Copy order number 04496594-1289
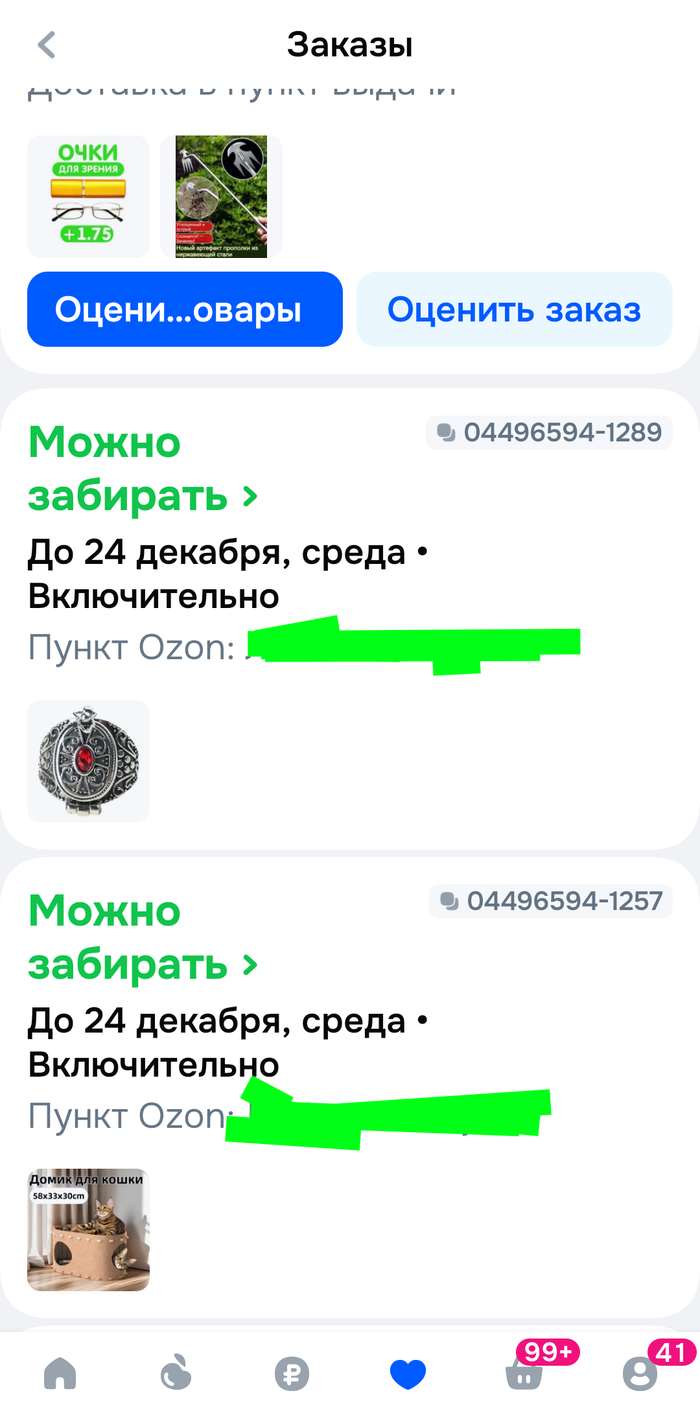 [549, 433]
